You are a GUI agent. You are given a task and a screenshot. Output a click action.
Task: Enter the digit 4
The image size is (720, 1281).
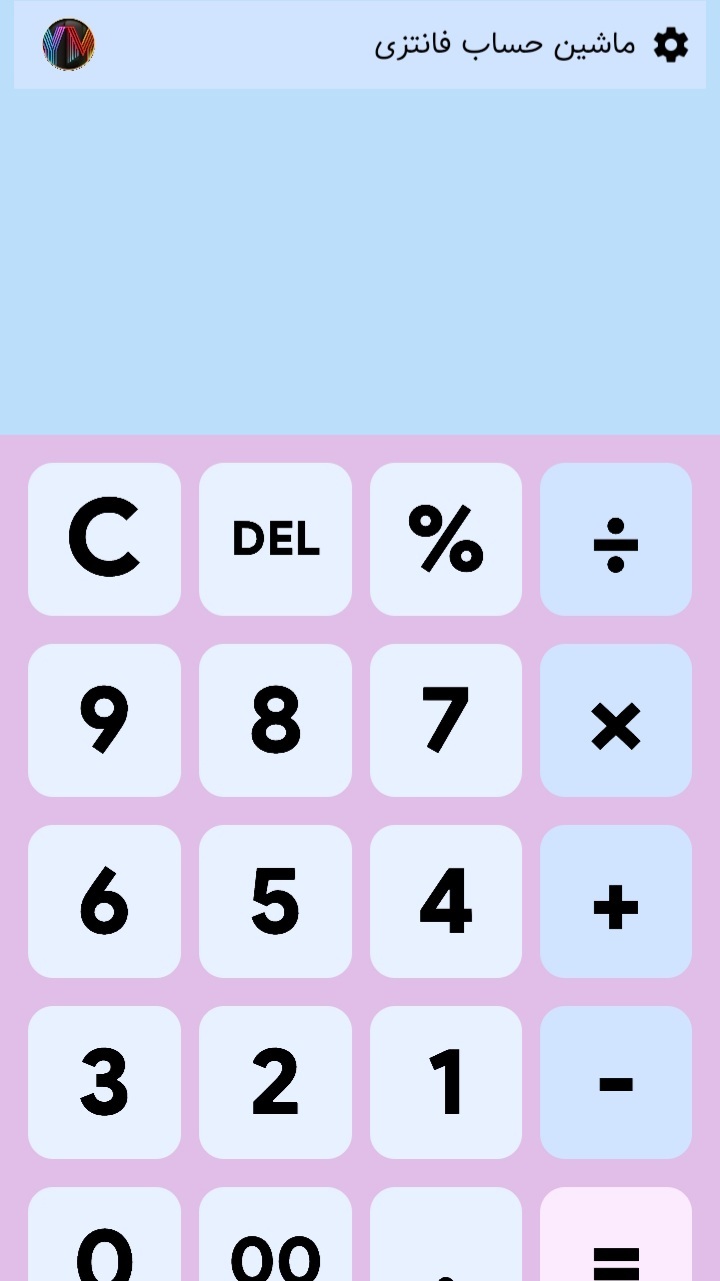tap(446, 901)
